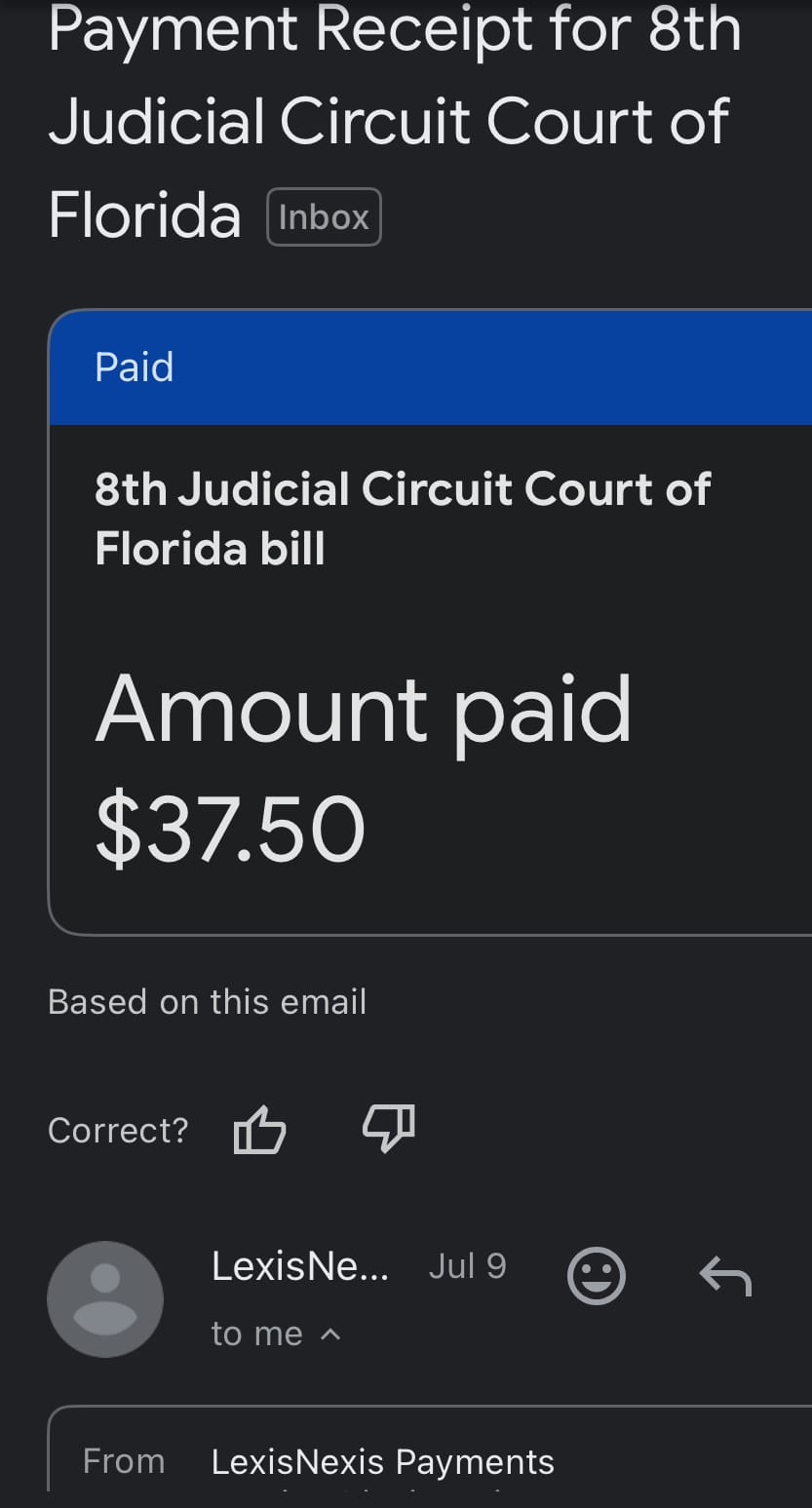Mark the bill summary as correct

(x=260, y=1131)
